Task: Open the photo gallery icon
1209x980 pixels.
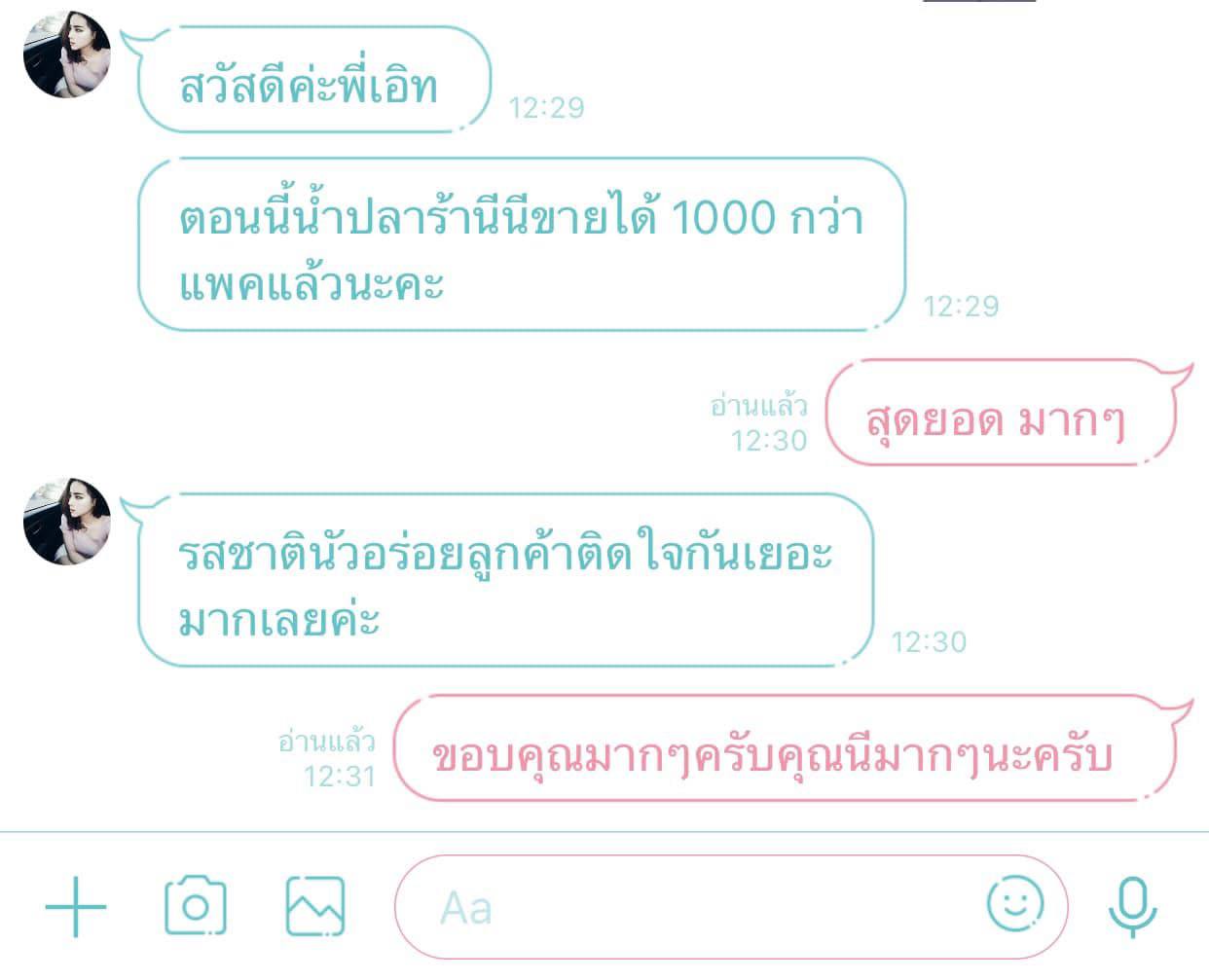Action: [x=315, y=906]
